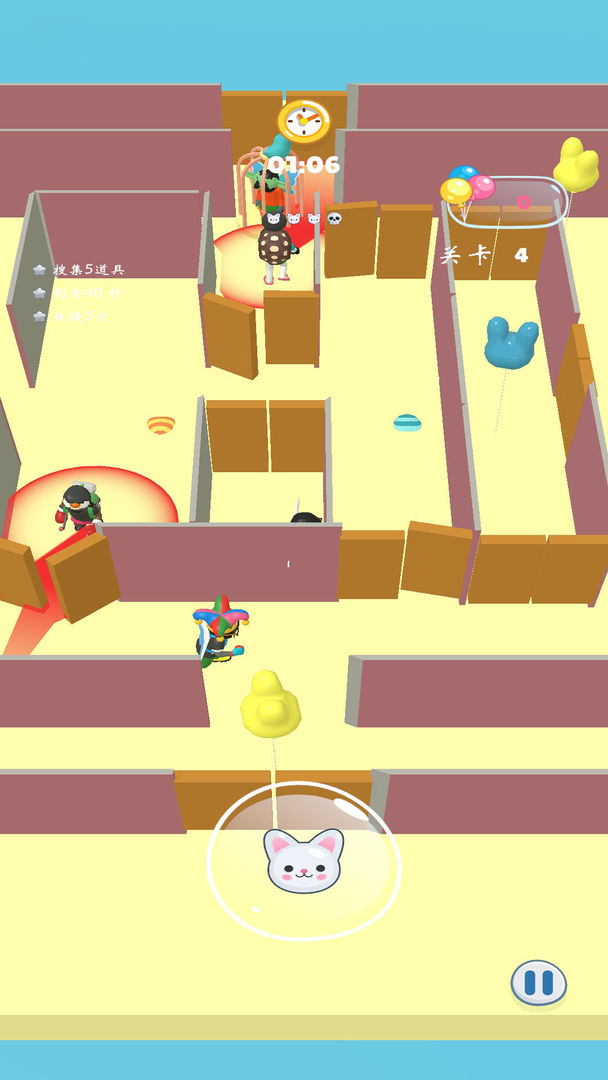Pause the game

pos(539,982)
